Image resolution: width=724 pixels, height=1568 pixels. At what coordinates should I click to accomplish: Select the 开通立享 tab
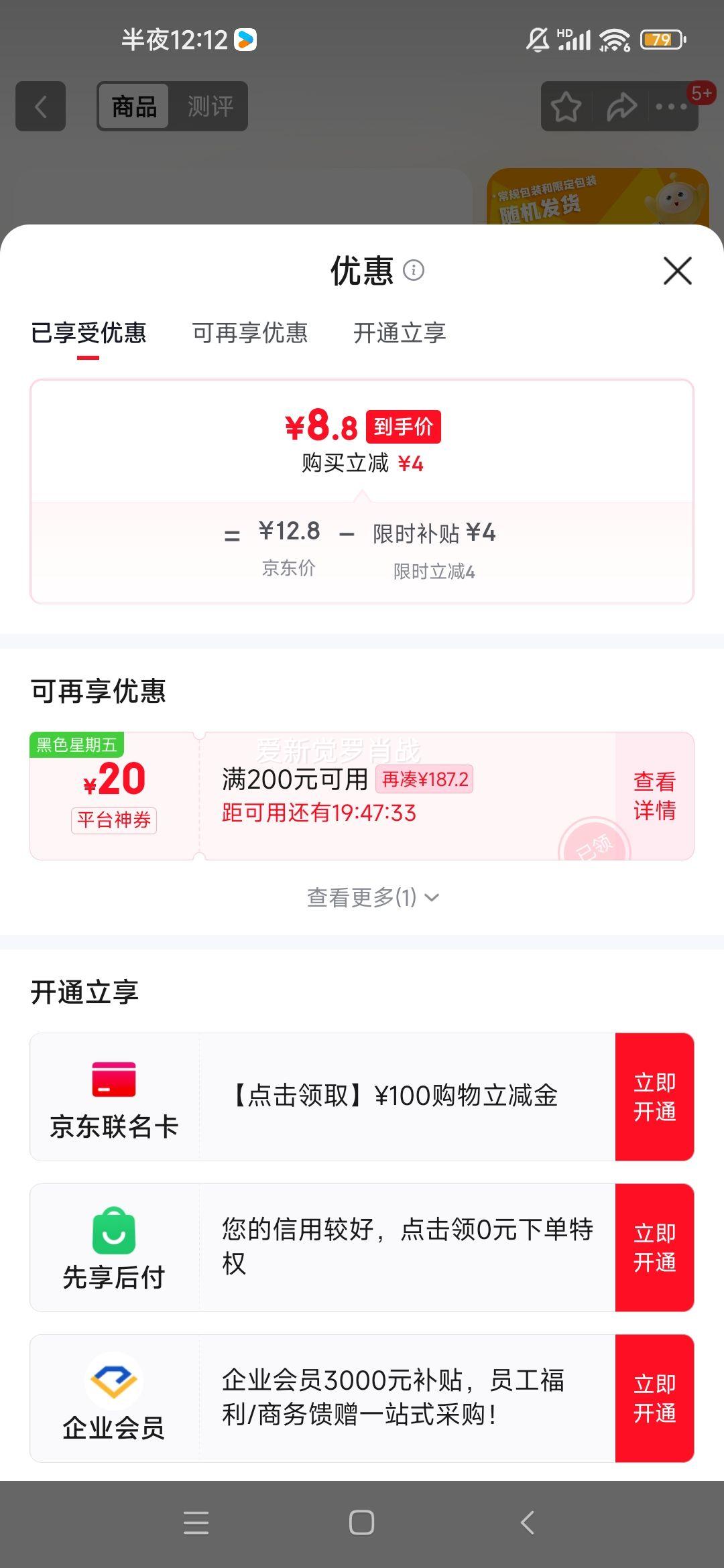click(x=401, y=333)
